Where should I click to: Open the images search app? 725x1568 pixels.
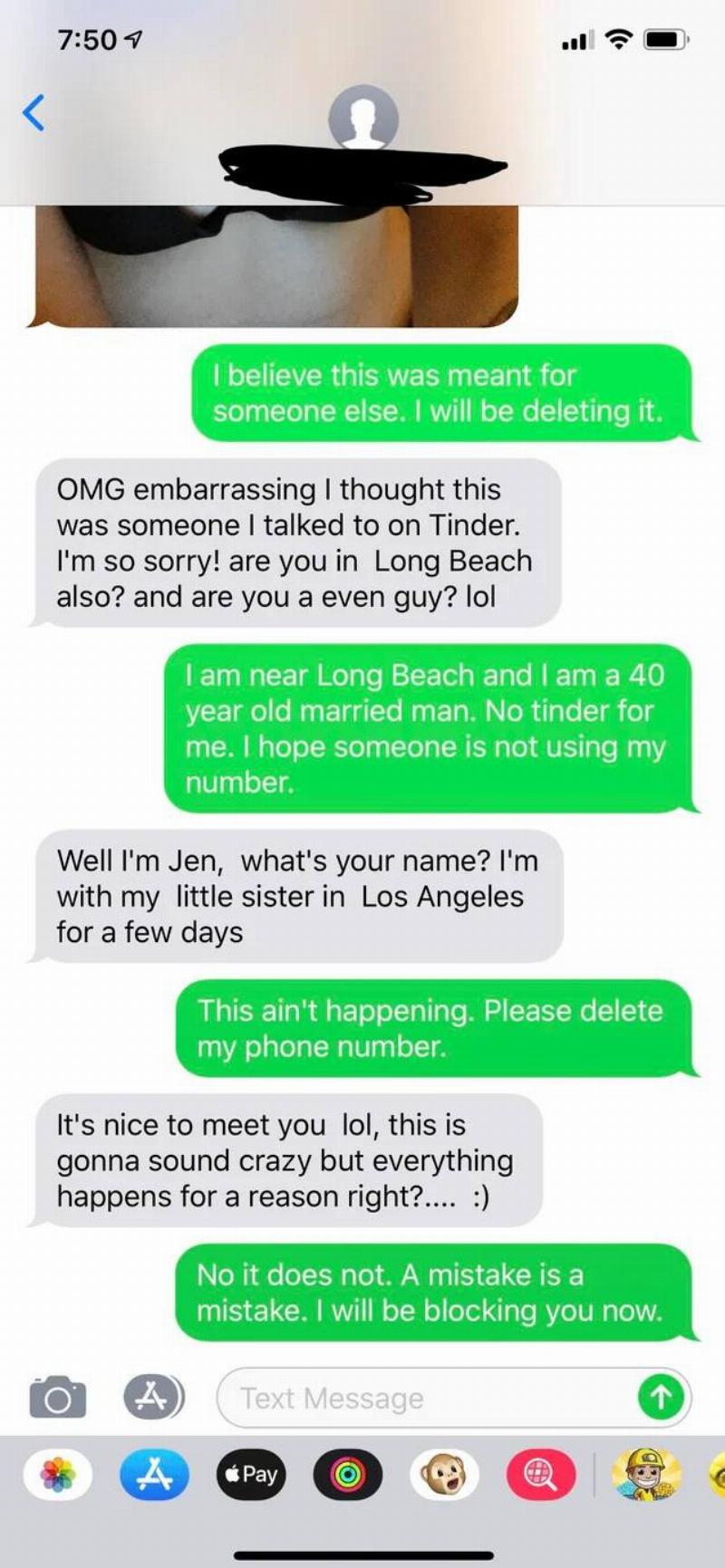pyautogui.click(x=541, y=1475)
